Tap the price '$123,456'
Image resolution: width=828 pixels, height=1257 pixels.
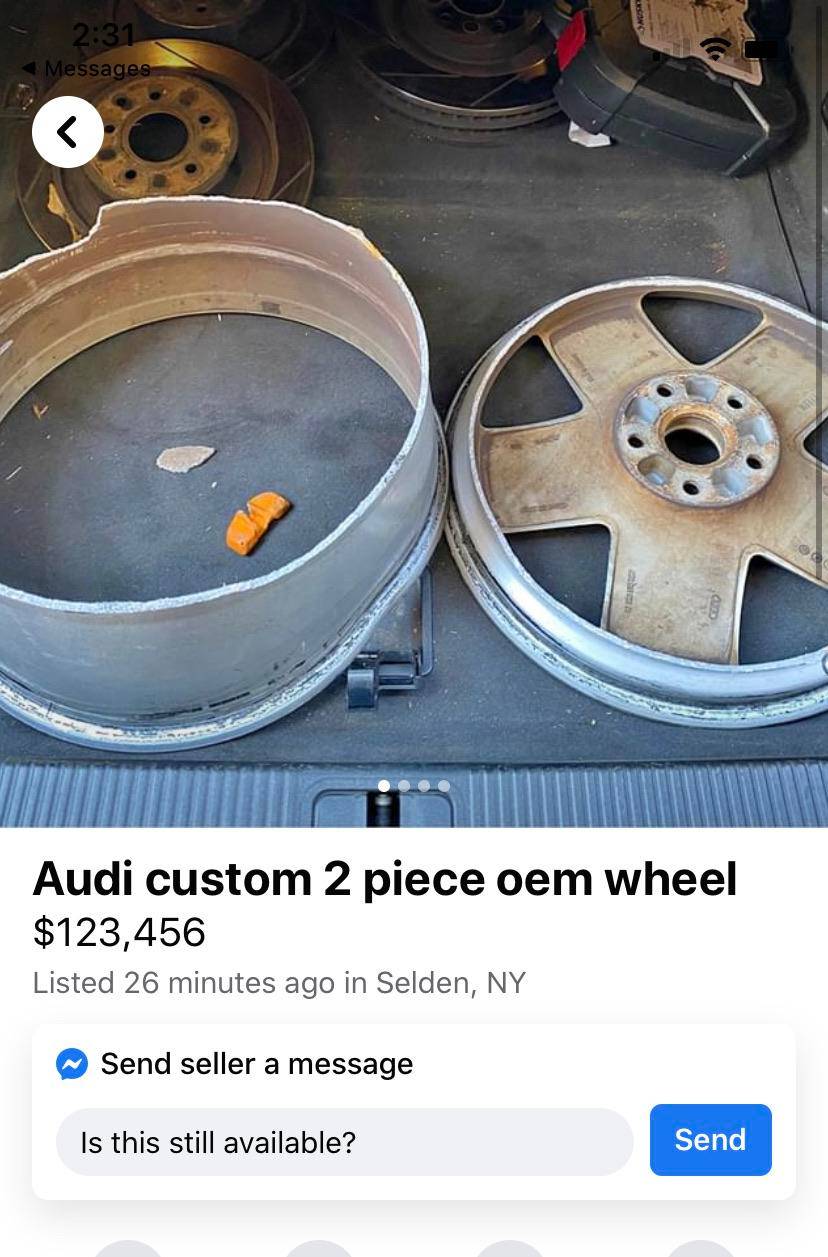coord(119,932)
